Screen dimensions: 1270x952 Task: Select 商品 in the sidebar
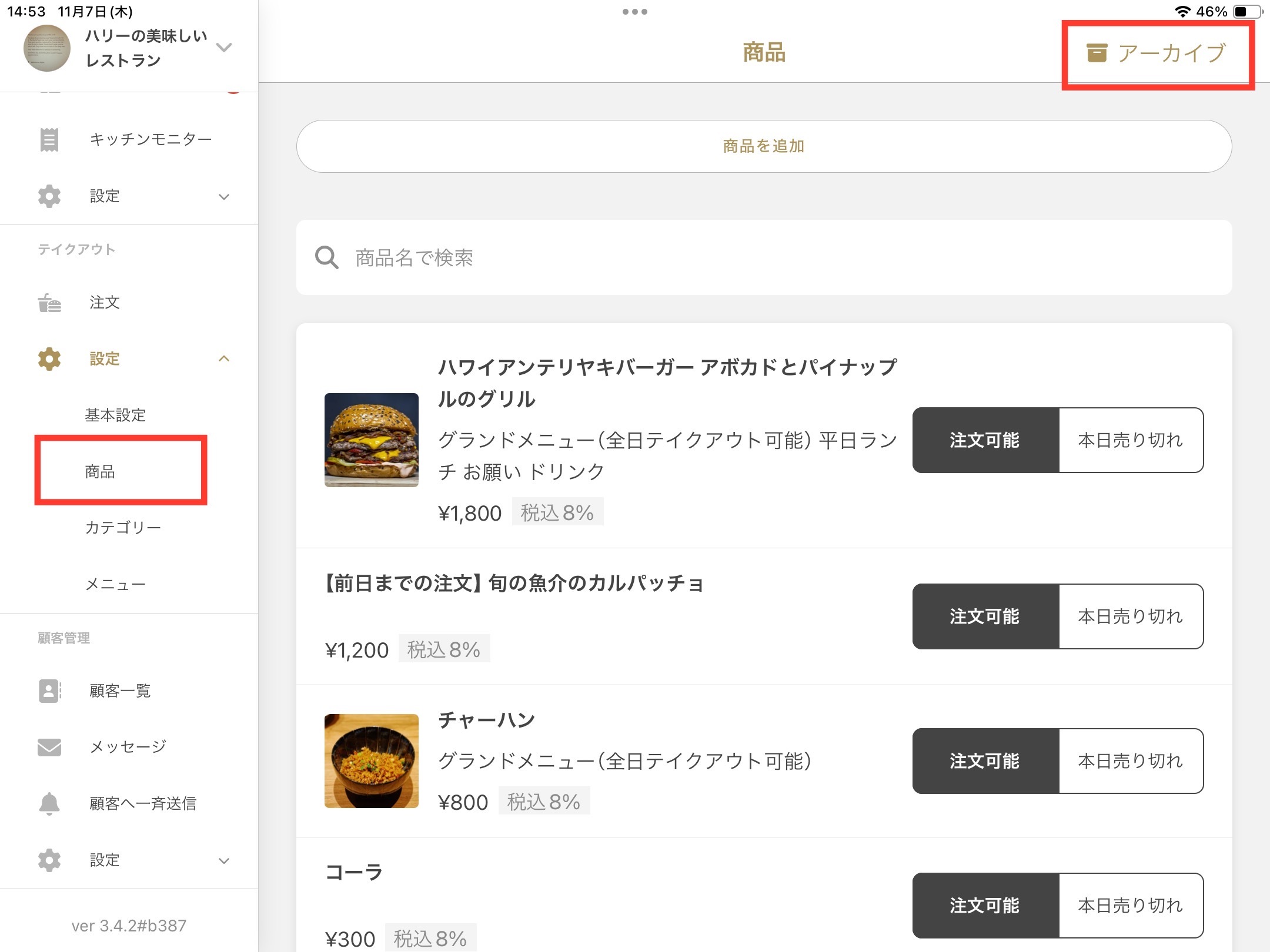pyautogui.click(x=100, y=471)
